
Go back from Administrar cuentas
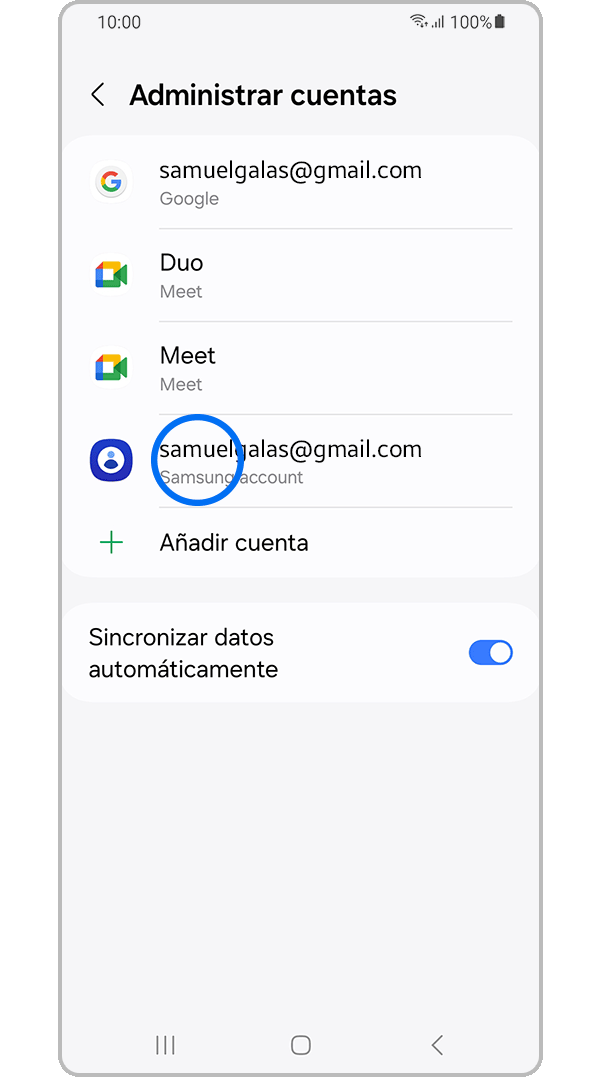pyautogui.click(x=98, y=95)
